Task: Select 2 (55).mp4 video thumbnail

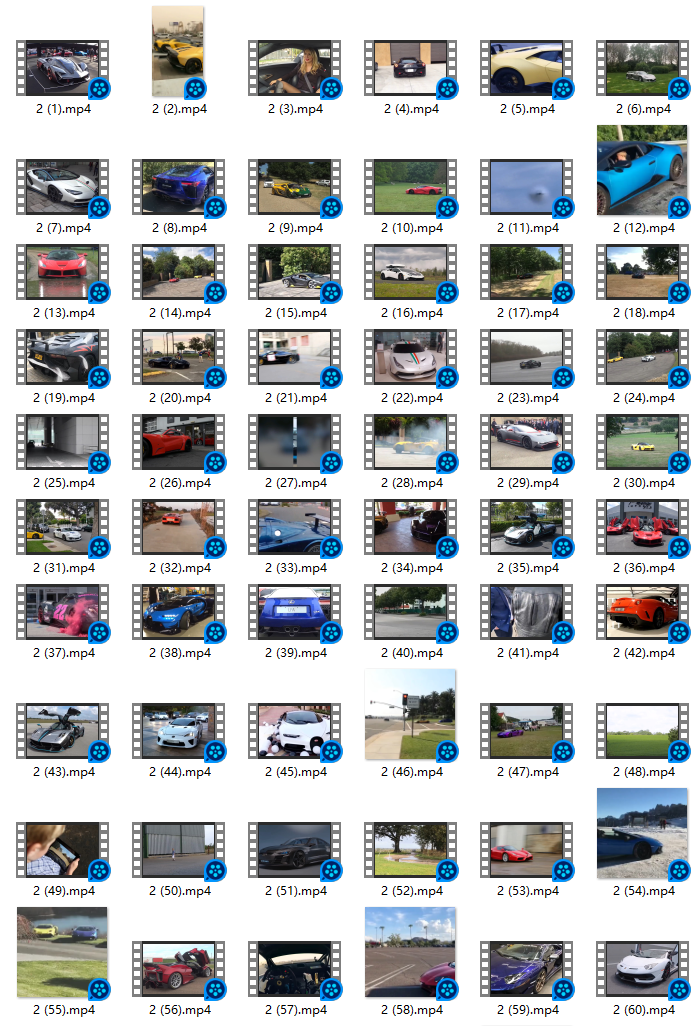Action: coord(62,952)
